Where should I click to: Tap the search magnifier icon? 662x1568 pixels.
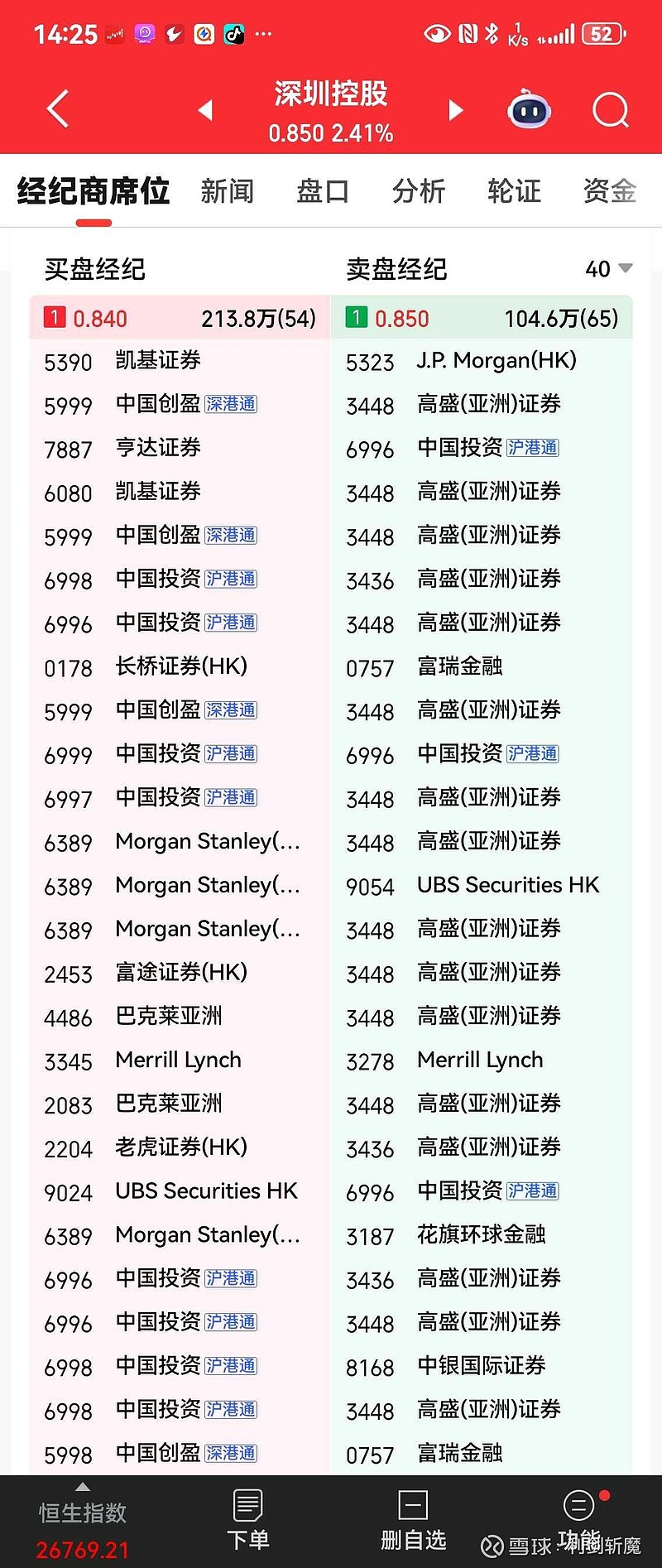(609, 110)
